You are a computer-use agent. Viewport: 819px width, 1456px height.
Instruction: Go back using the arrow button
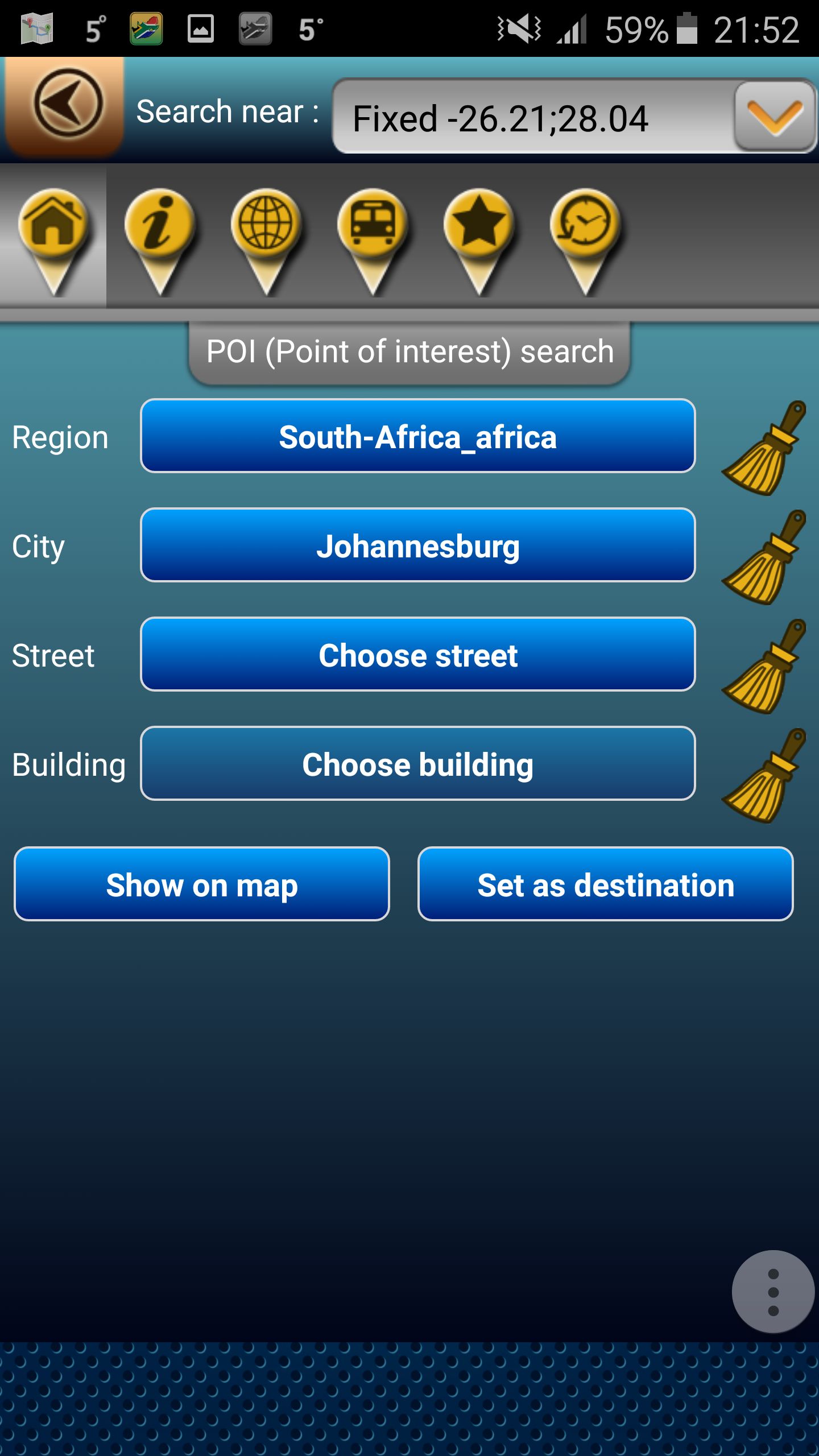[64, 106]
